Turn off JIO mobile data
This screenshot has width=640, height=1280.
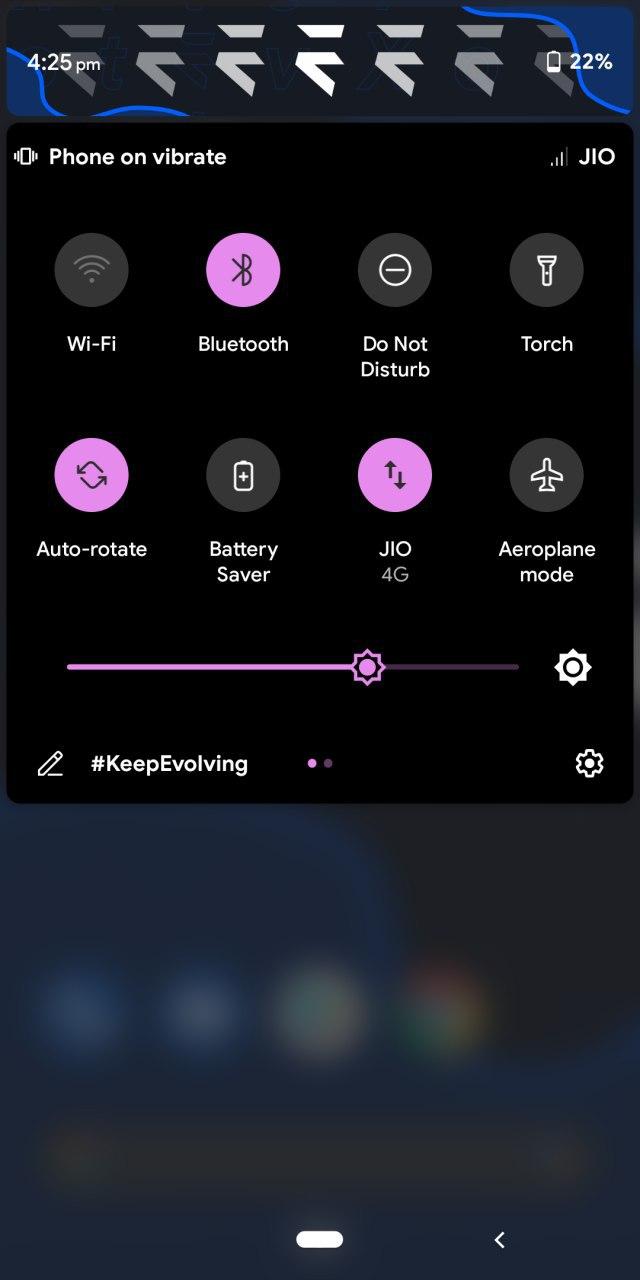point(395,475)
